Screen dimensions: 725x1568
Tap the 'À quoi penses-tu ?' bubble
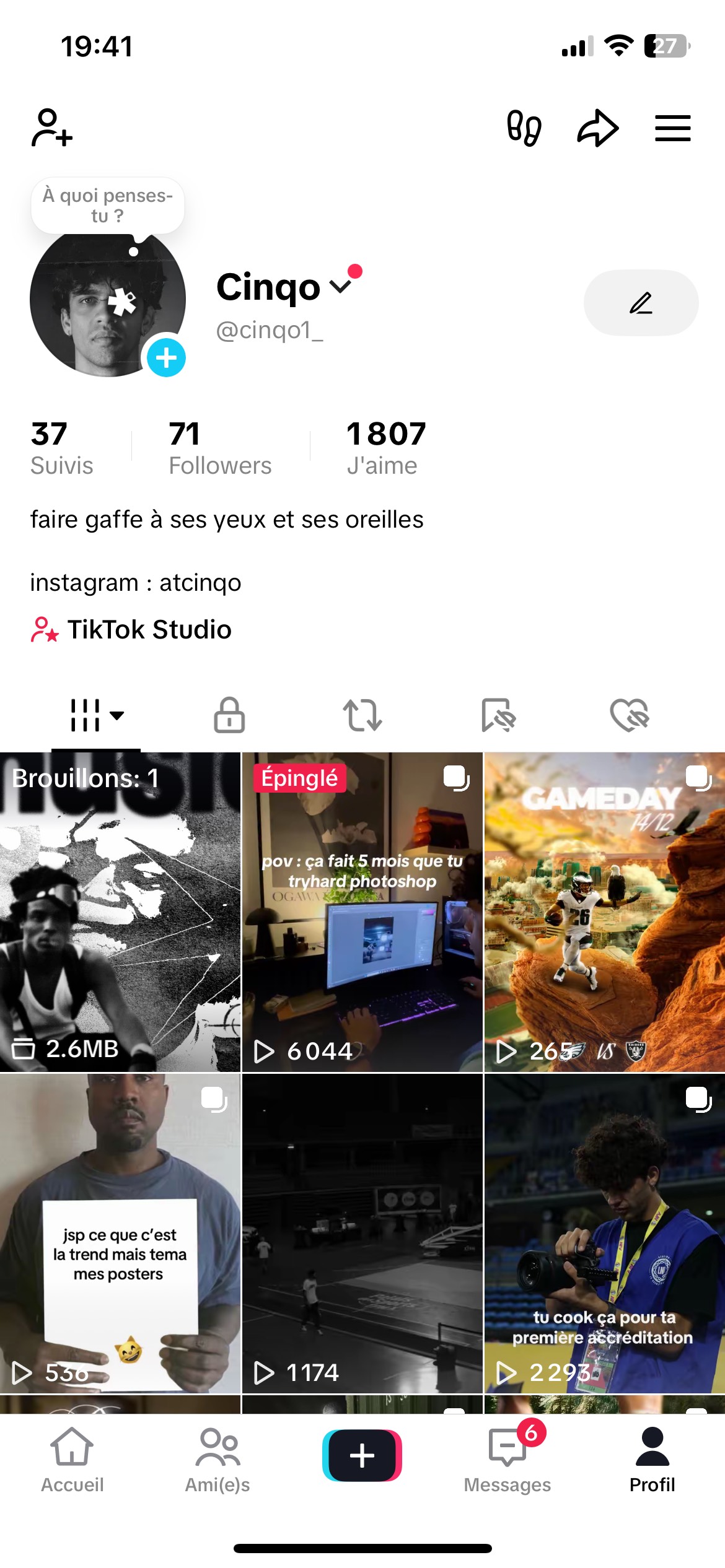click(x=108, y=206)
